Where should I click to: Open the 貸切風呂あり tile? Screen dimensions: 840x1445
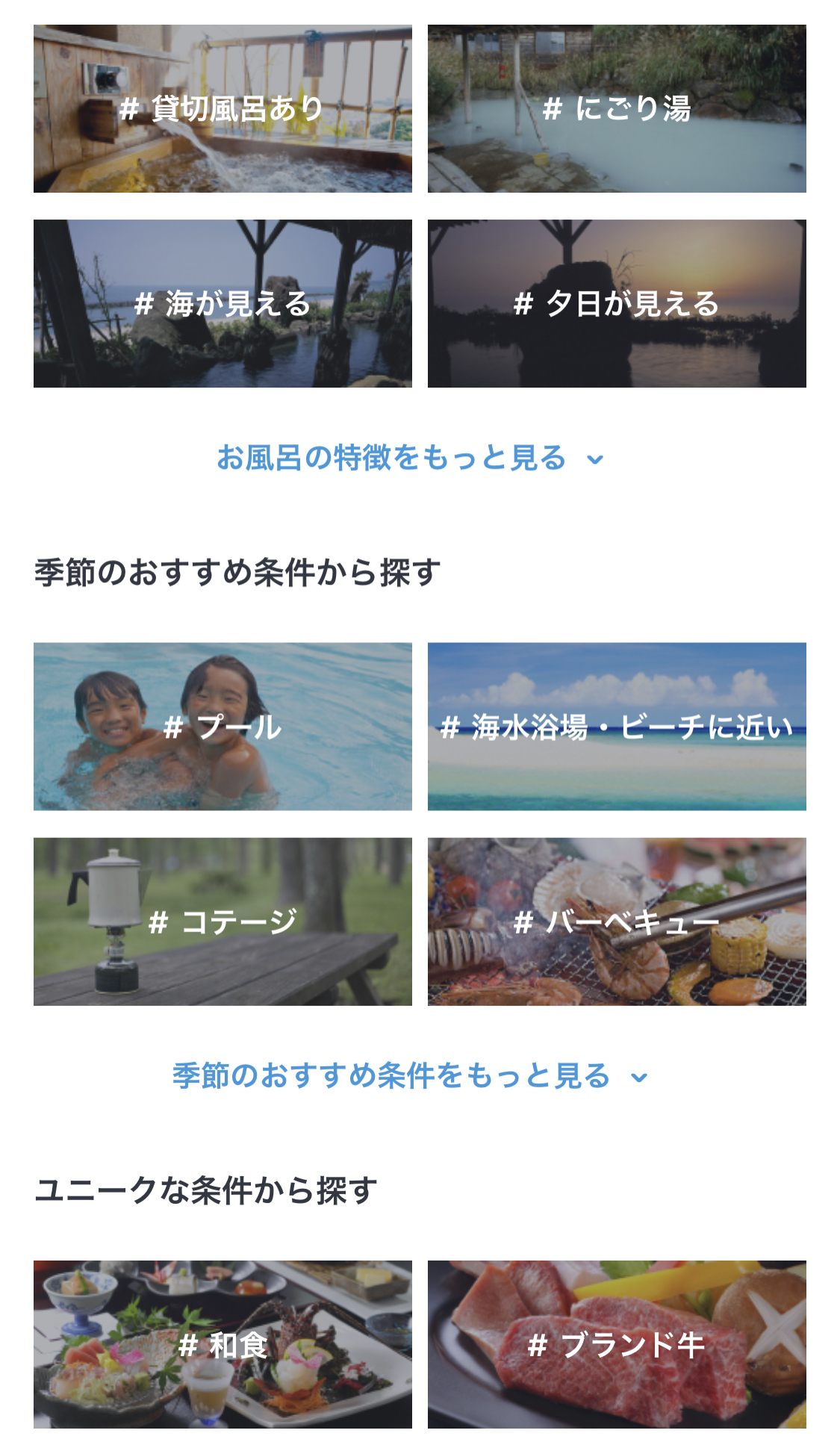pyautogui.click(x=223, y=109)
